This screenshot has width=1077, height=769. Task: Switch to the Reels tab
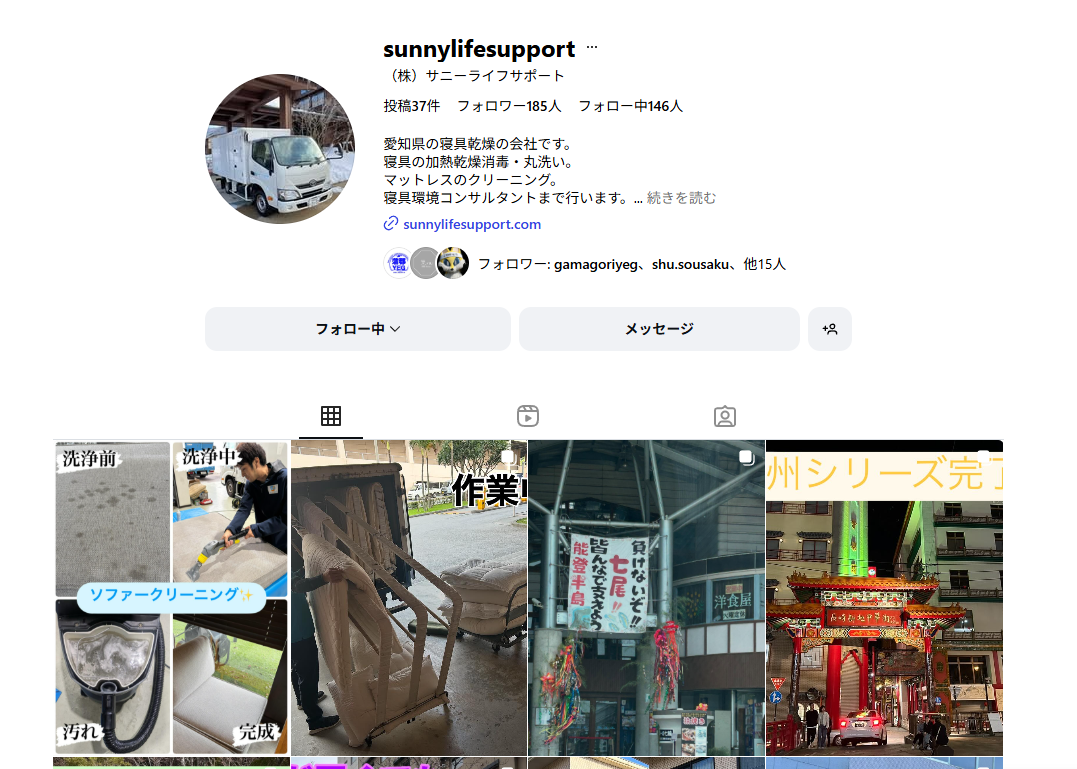(528, 416)
